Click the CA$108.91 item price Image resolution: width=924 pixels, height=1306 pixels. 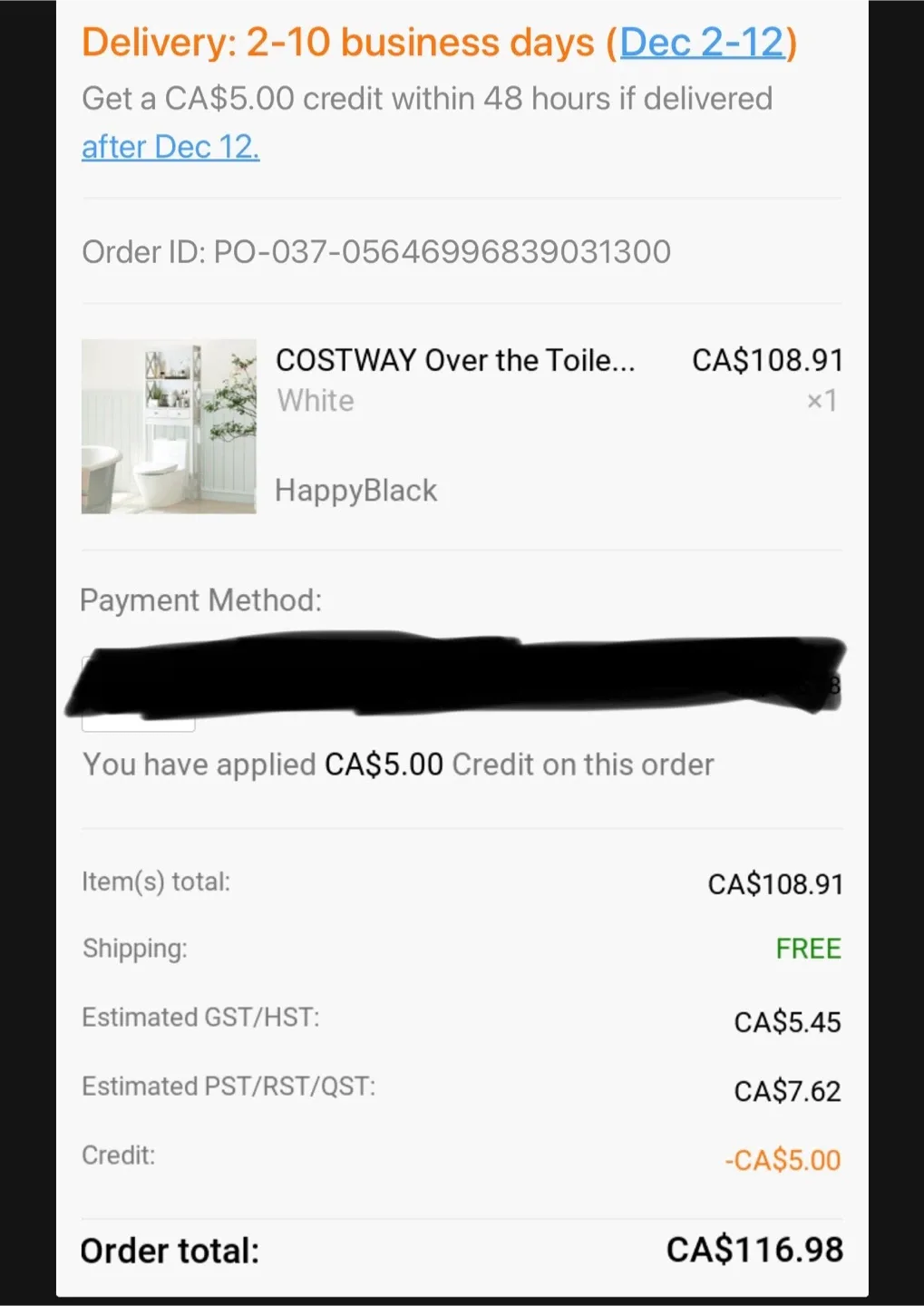(767, 360)
